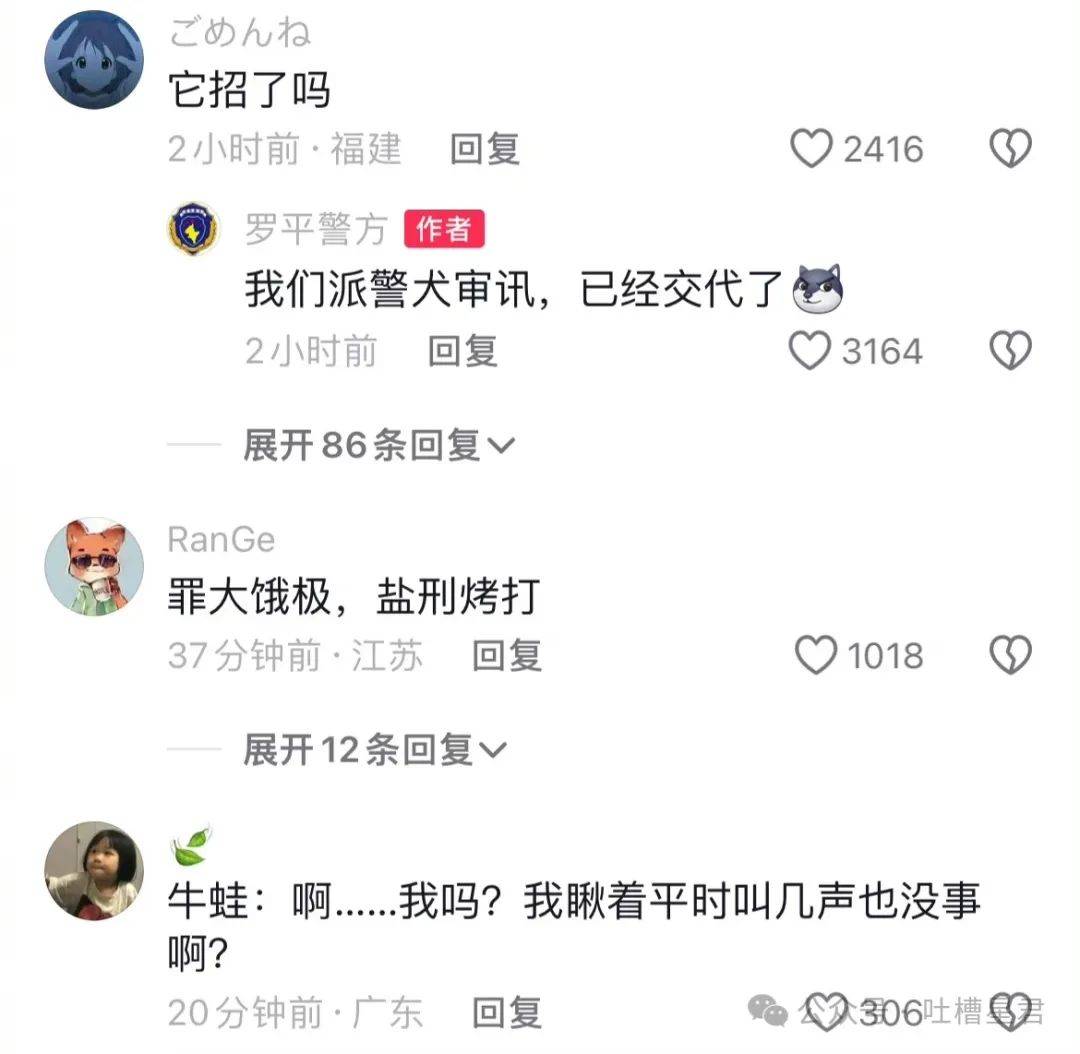
Task: Reply to 罗平警方's comment
Action: (x=463, y=352)
